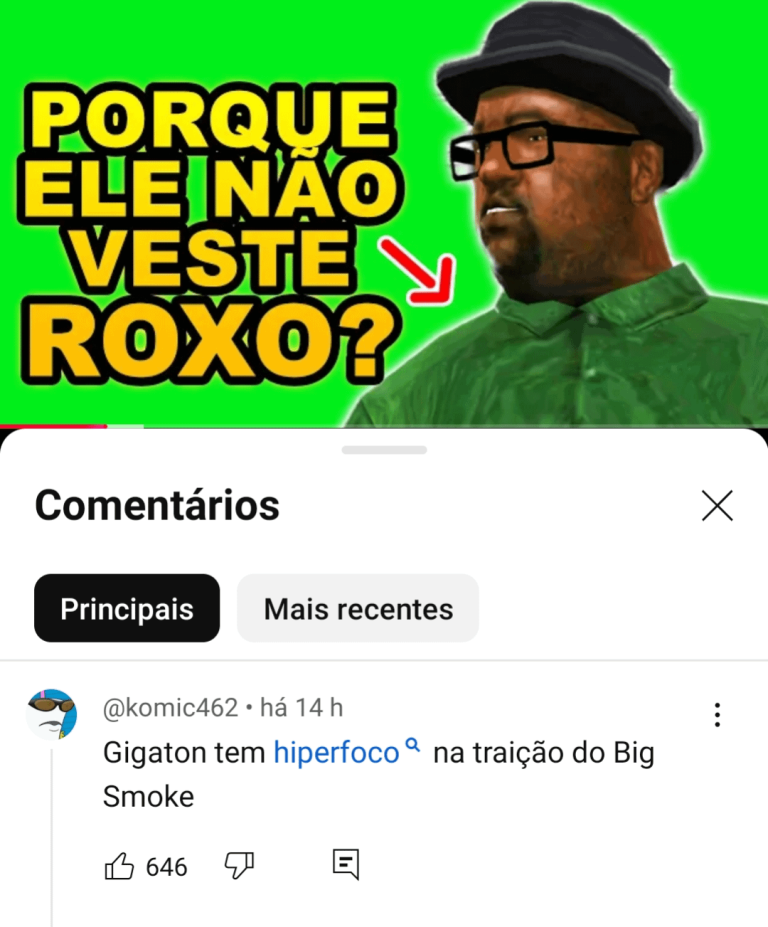This screenshot has height=927, width=768.
Task: Select the Principais filter chip
Action: (x=127, y=609)
